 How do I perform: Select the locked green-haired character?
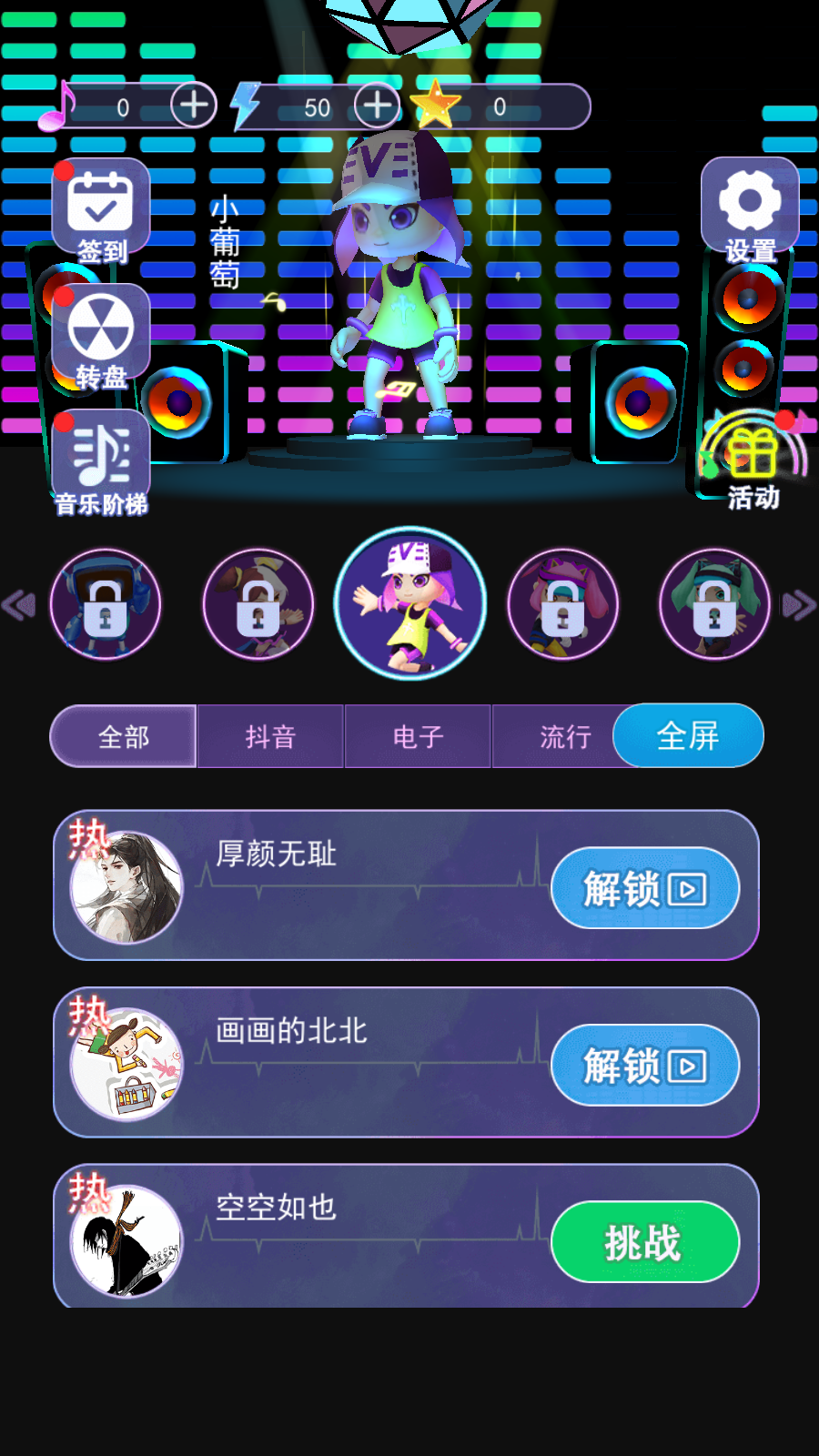pyautogui.click(x=714, y=603)
